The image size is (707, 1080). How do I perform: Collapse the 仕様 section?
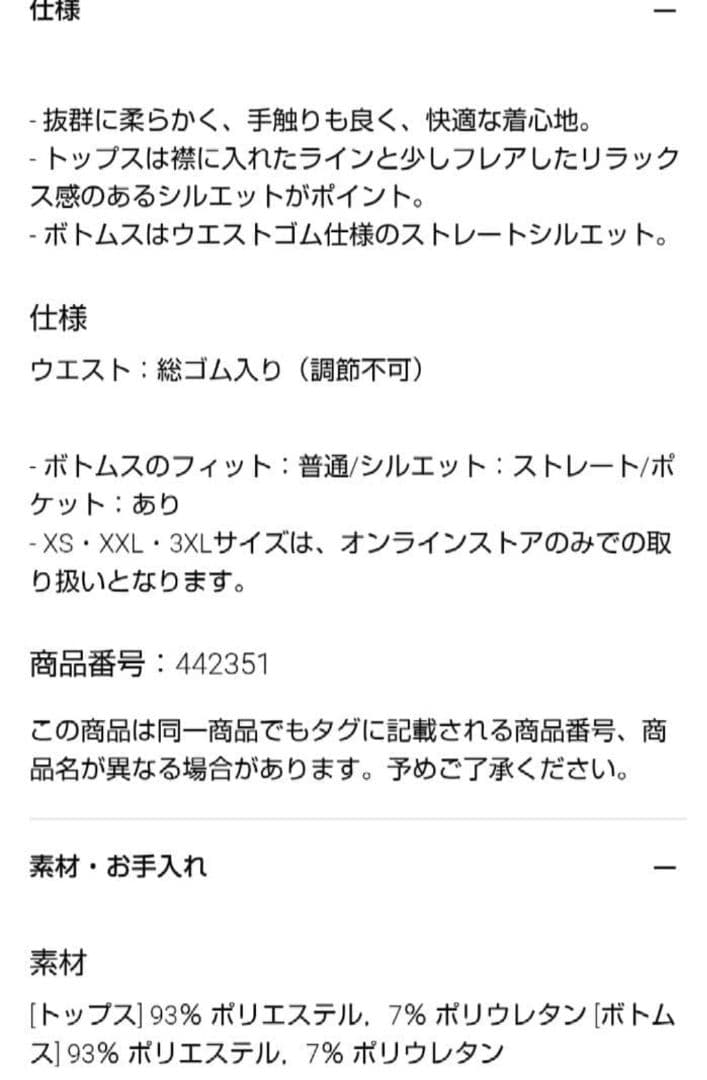point(665,10)
